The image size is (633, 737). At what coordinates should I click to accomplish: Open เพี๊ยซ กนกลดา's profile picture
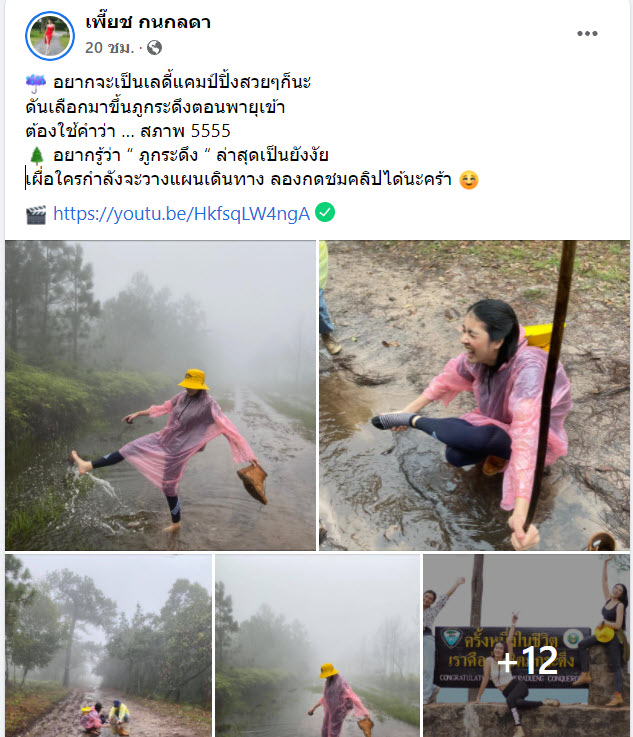pos(50,35)
